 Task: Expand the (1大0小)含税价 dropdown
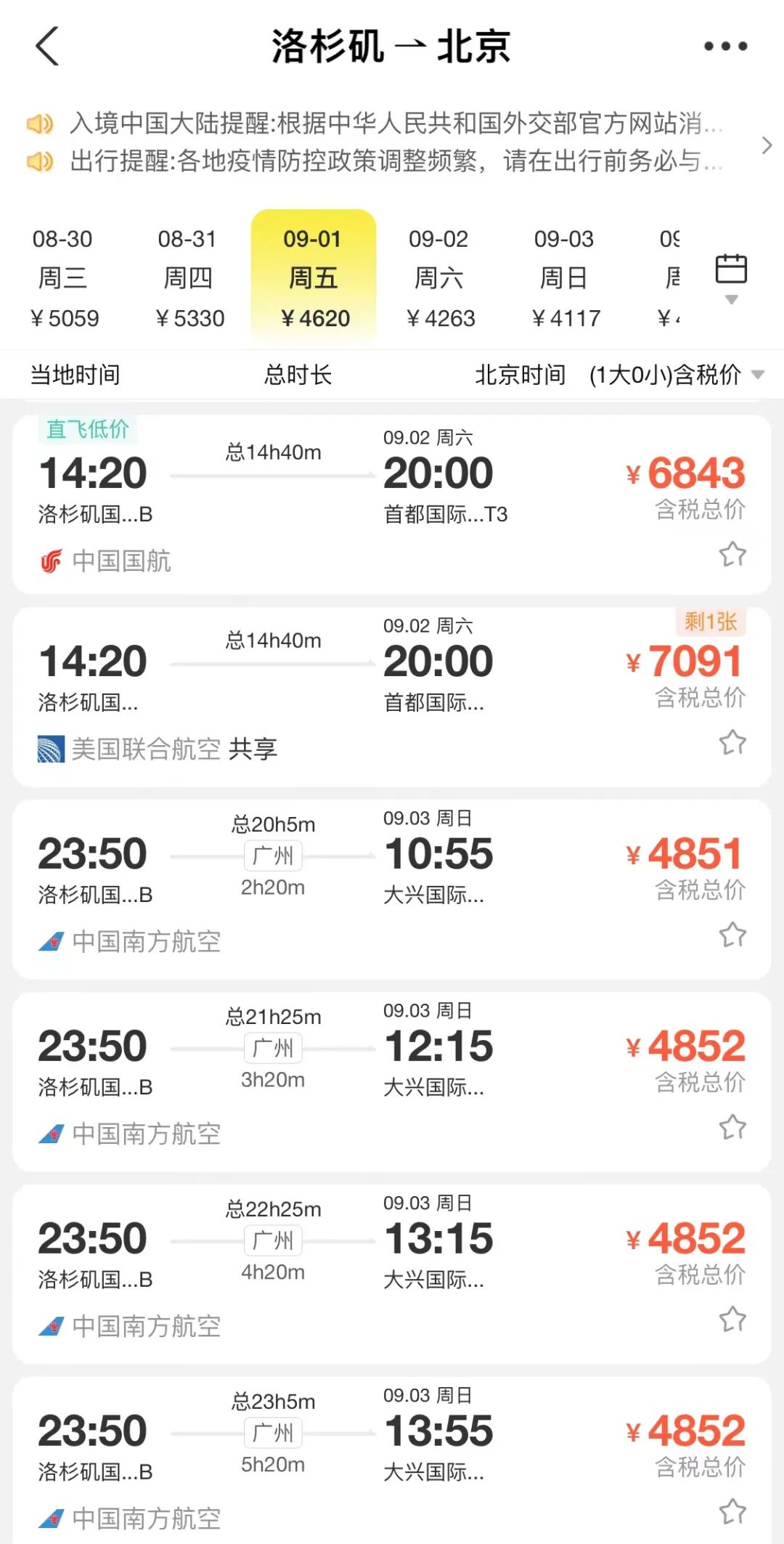(x=677, y=375)
